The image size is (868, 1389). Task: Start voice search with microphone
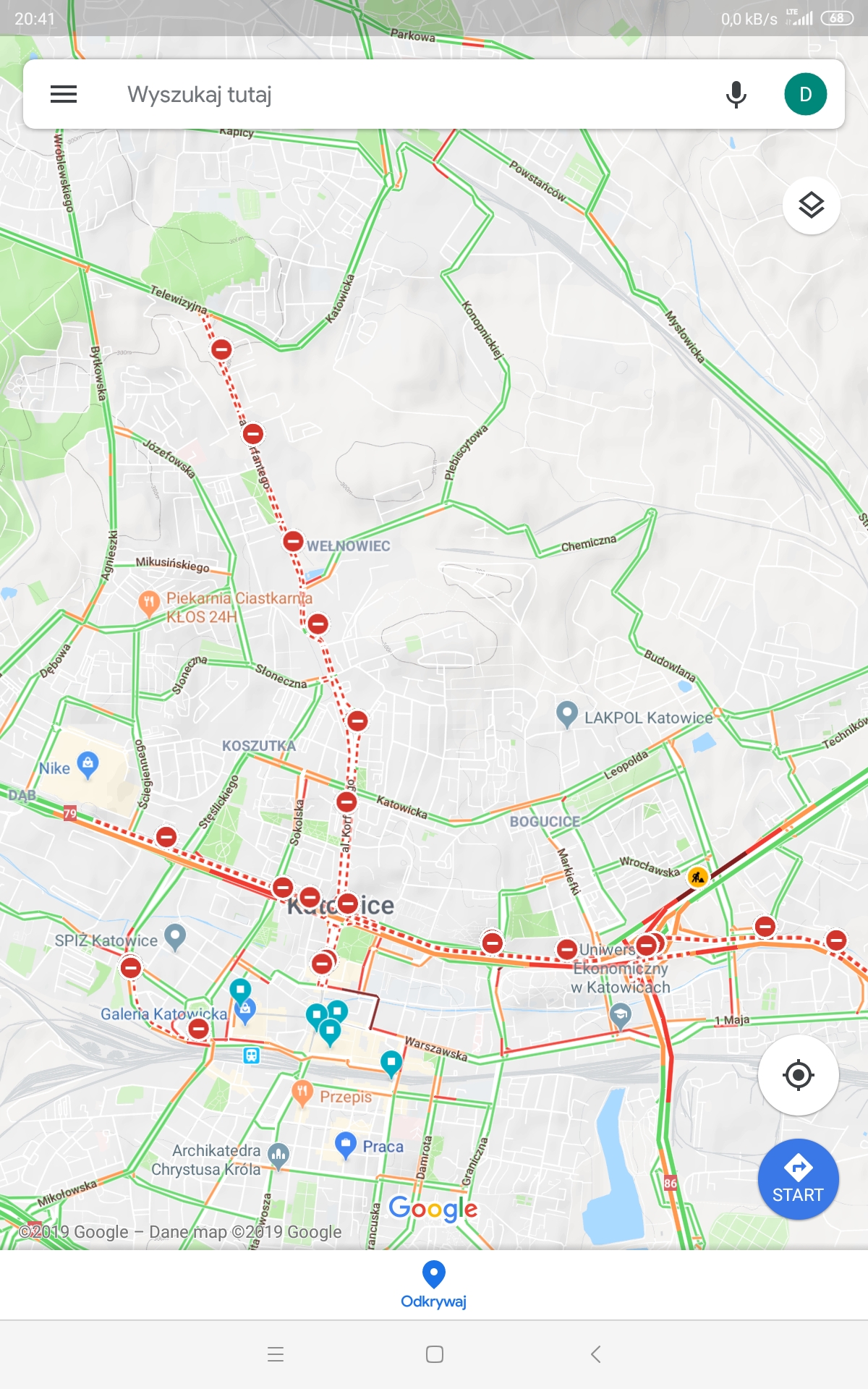click(x=736, y=95)
